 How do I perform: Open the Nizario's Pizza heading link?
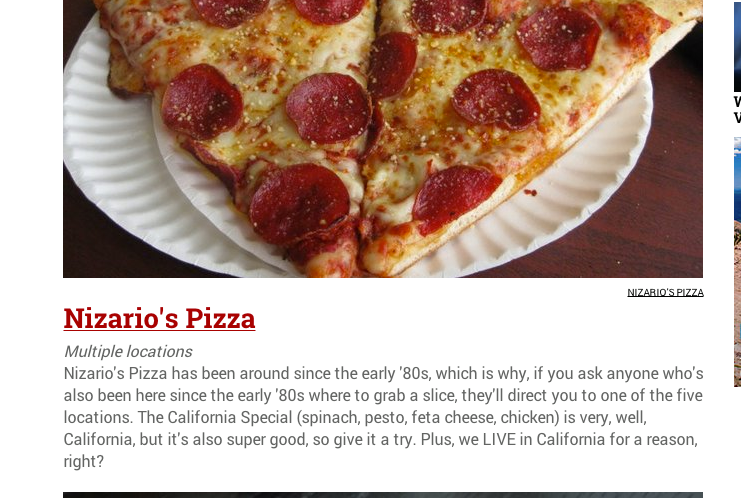(159, 319)
